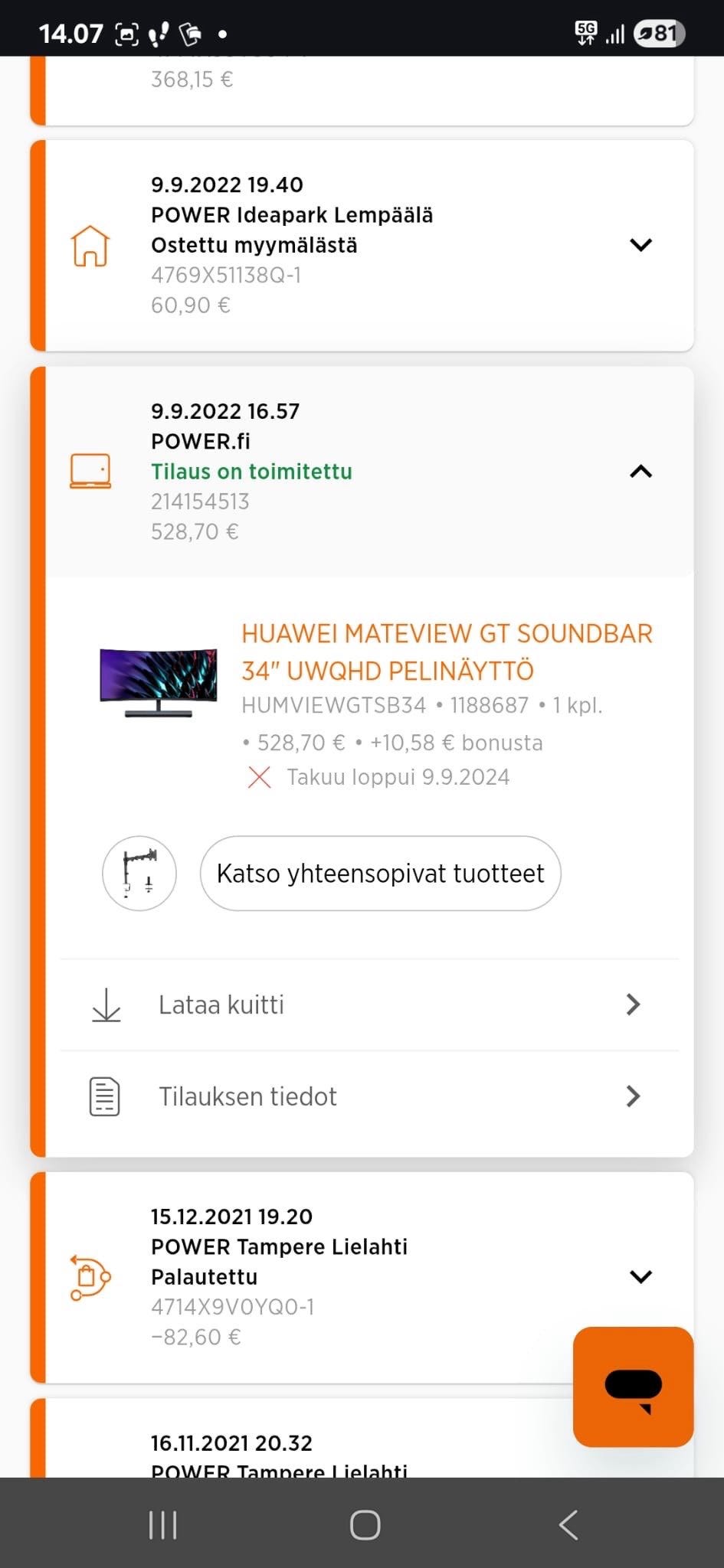Click the laptop icon on POWER.fi online order
Image resolution: width=724 pixels, height=1568 pixels.
tap(90, 470)
